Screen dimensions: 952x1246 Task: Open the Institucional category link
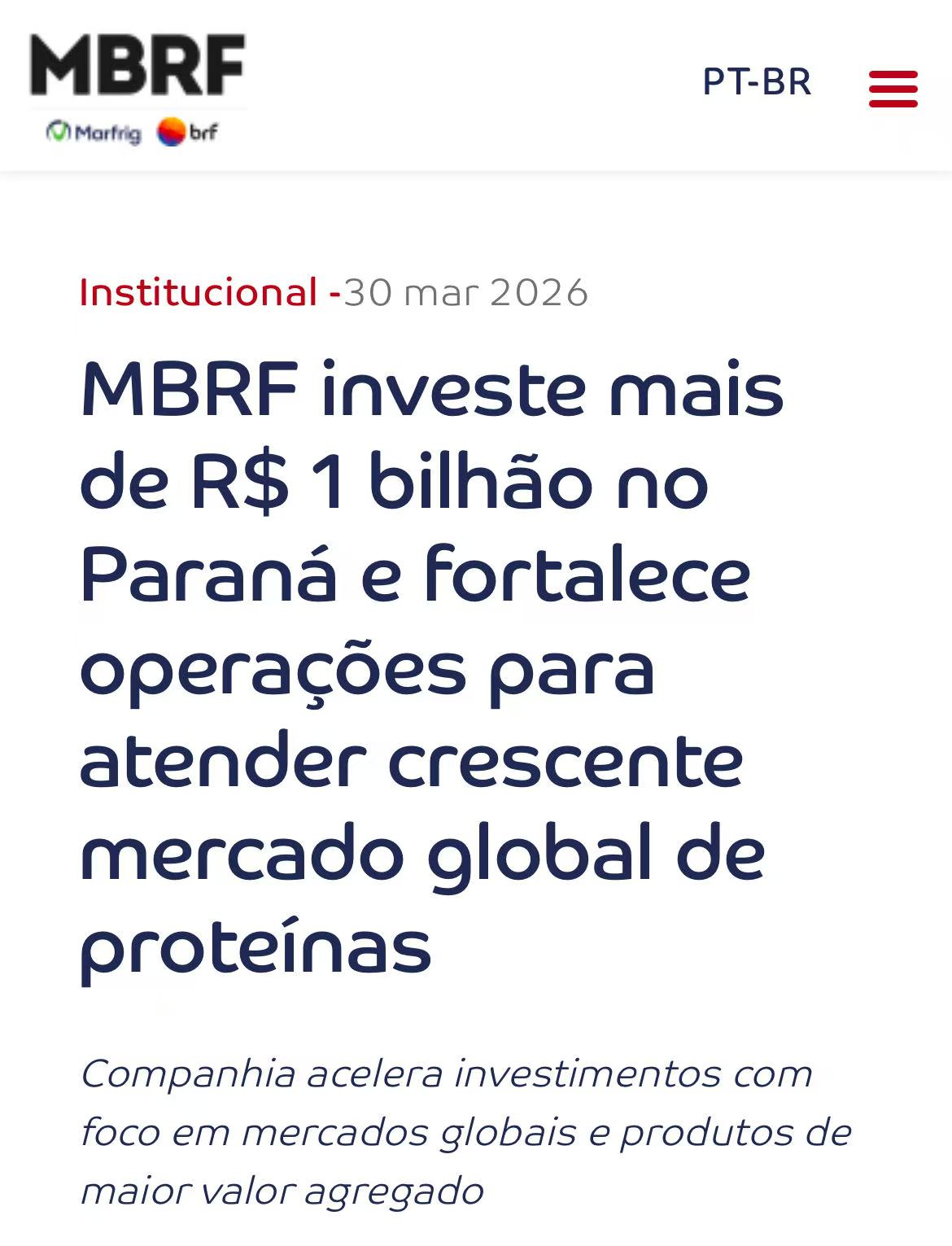click(198, 292)
